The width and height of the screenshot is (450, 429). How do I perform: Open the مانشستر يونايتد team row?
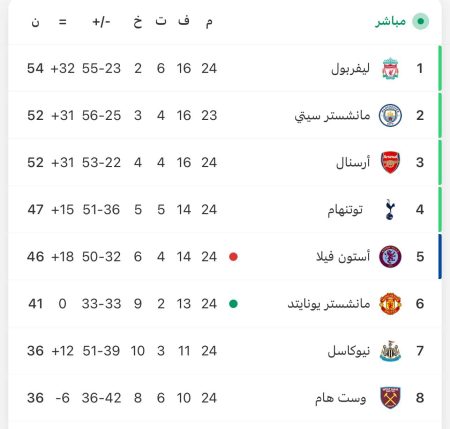225,304
